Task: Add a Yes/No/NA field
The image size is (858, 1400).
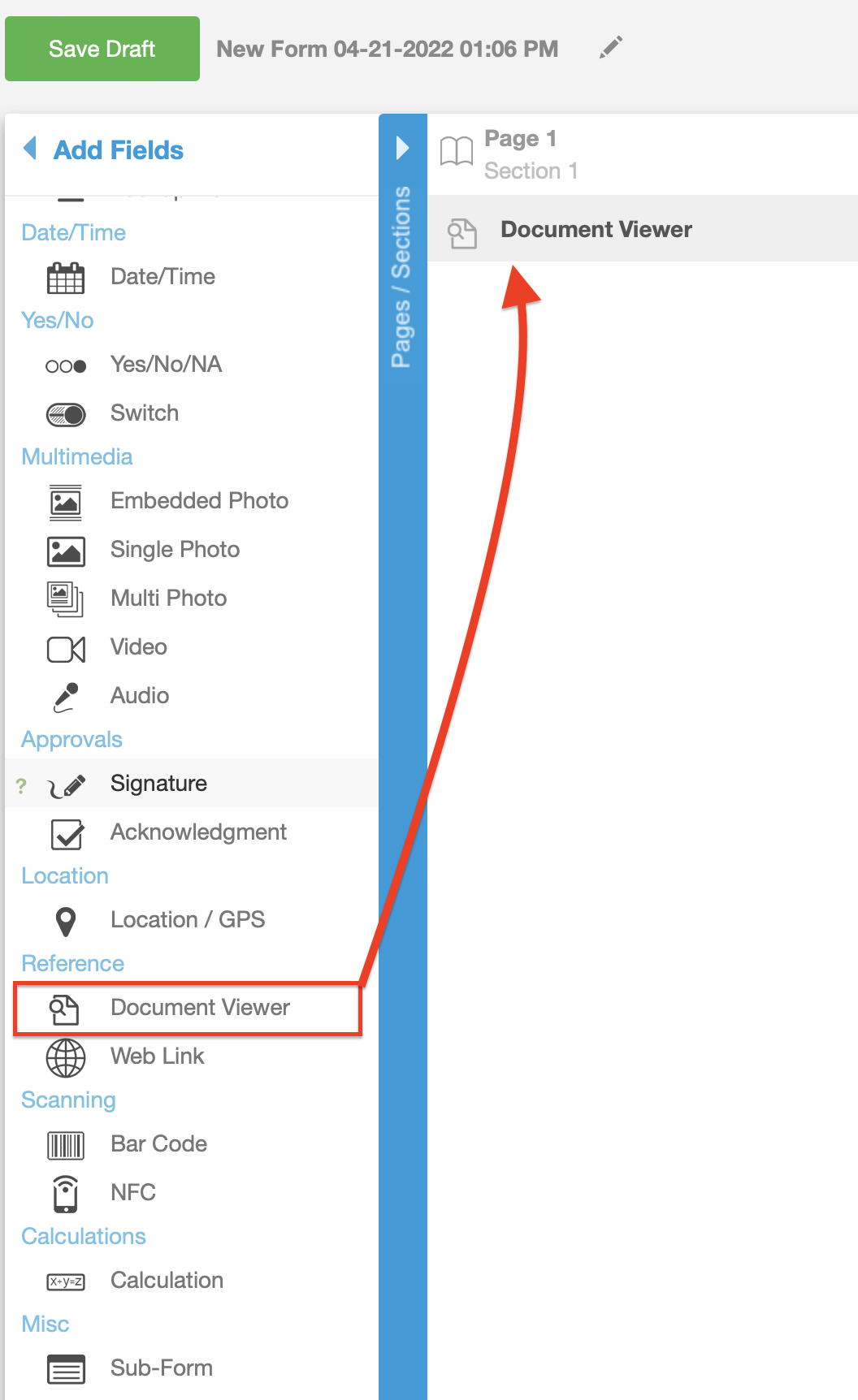Action: point(166,365)
